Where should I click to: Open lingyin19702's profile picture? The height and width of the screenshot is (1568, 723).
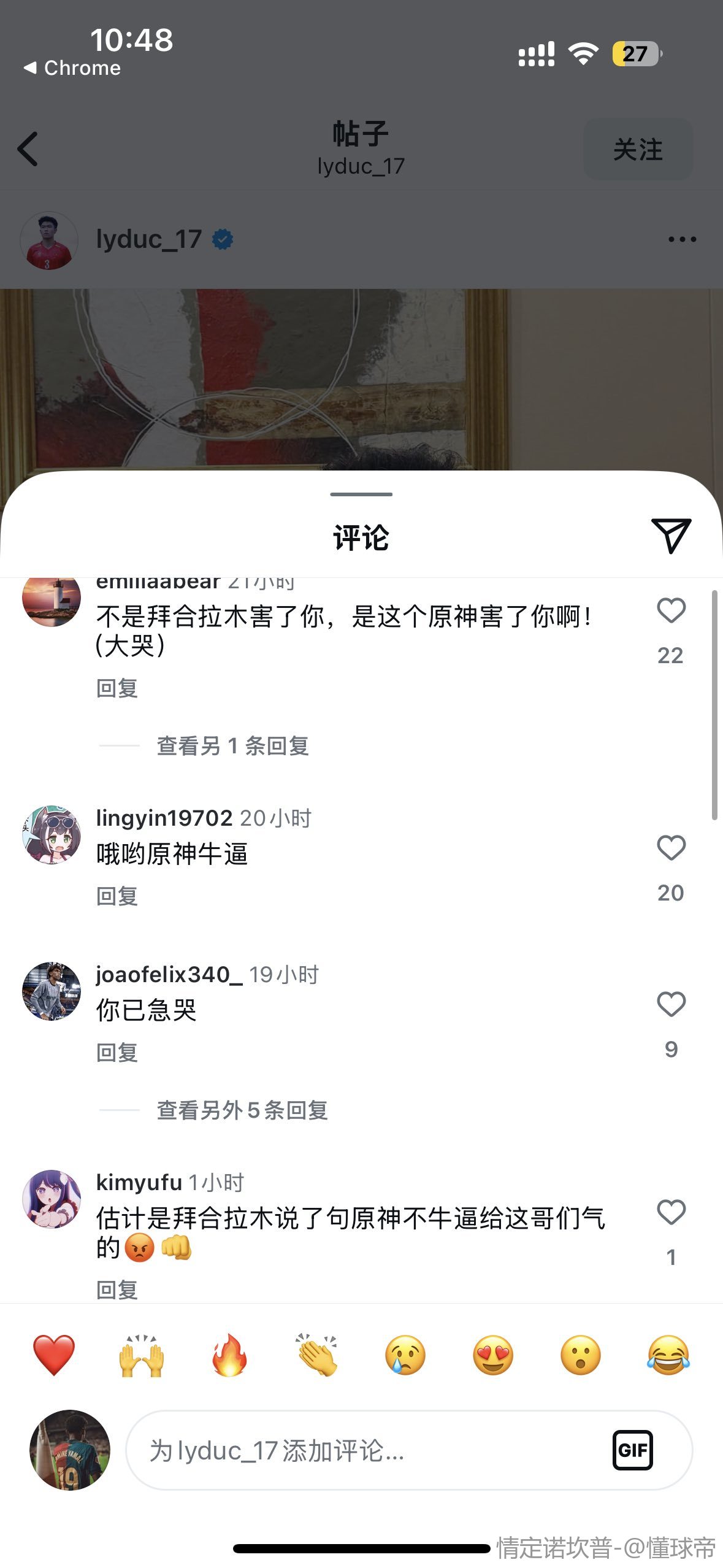[x=52, y=835]
